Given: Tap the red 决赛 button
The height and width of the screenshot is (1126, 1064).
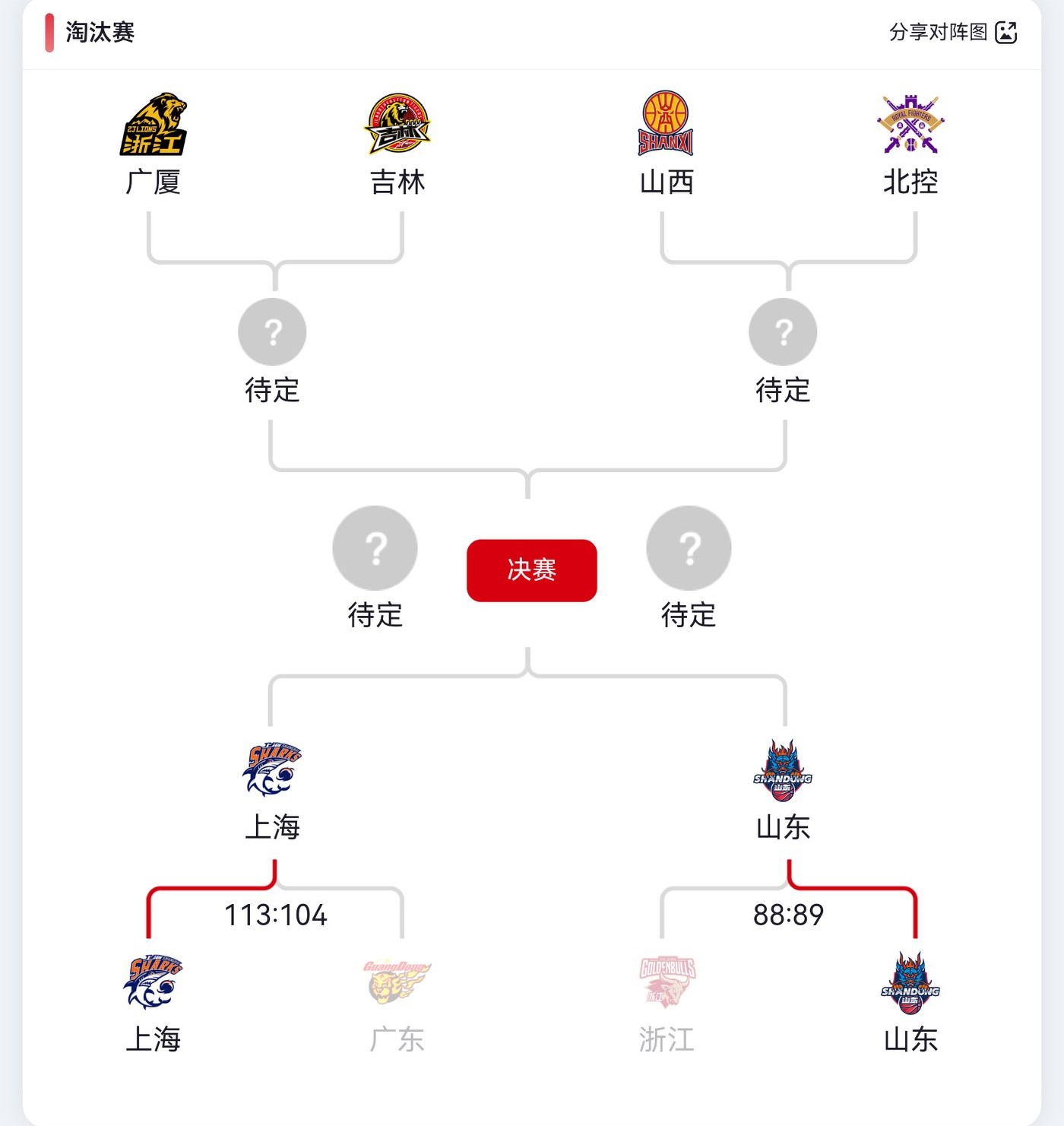Looking at the screenshot, I should pos(531,570).
